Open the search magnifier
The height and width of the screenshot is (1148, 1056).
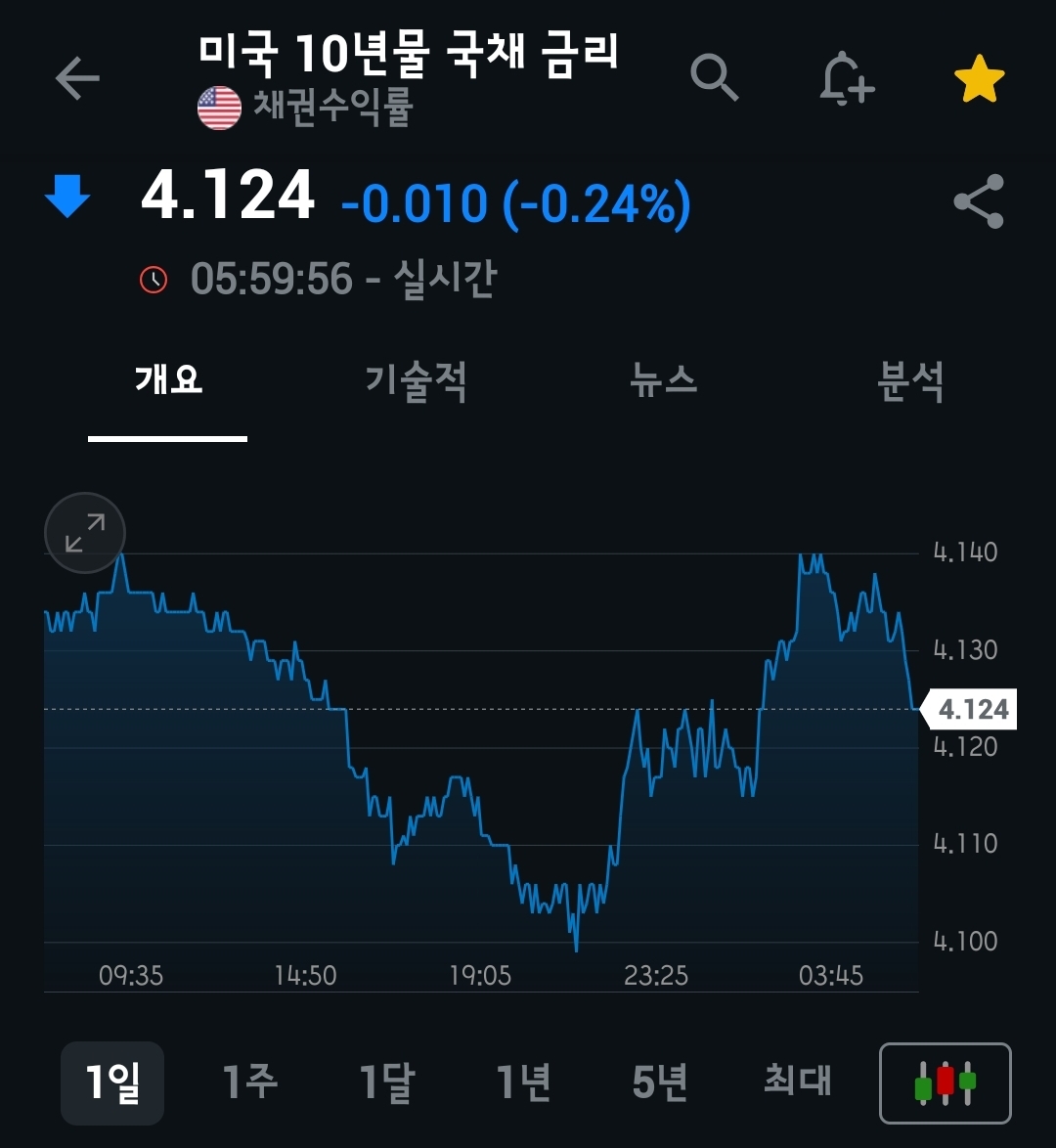pos(714,77)
